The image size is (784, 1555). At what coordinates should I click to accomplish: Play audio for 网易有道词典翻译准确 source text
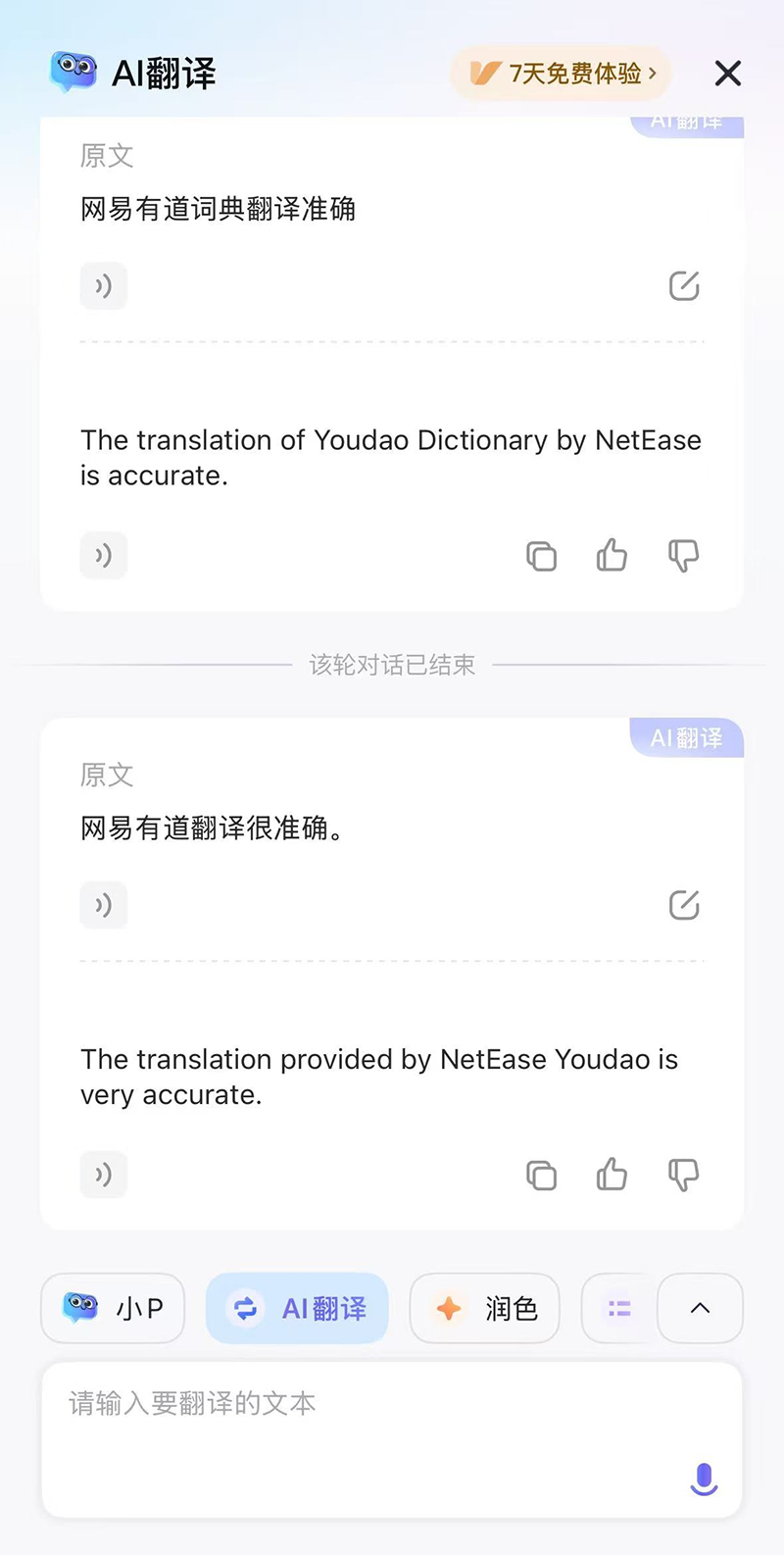104,286
